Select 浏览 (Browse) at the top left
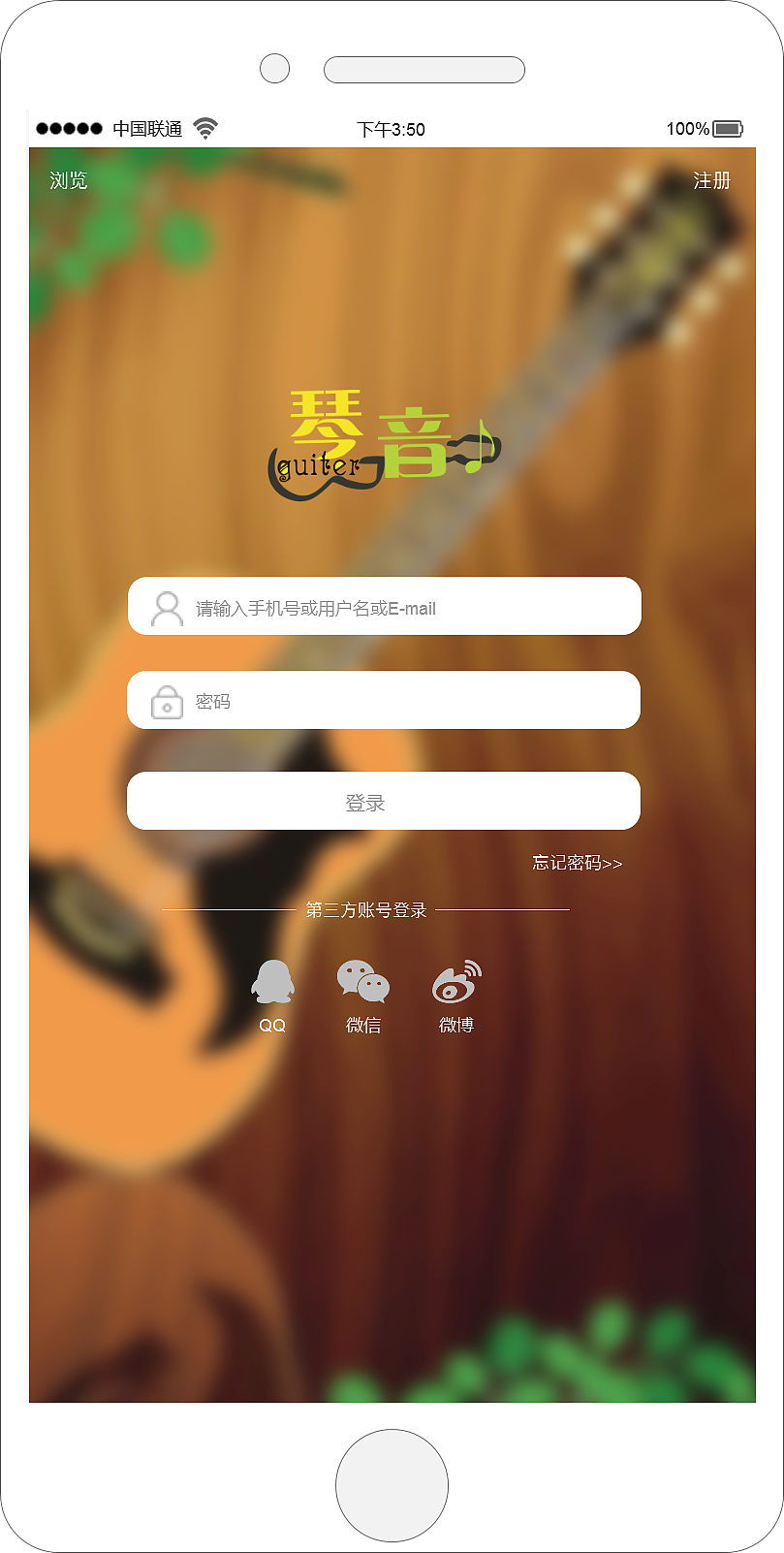This screenshot has height=1553, width=784. tap(68, 180)
